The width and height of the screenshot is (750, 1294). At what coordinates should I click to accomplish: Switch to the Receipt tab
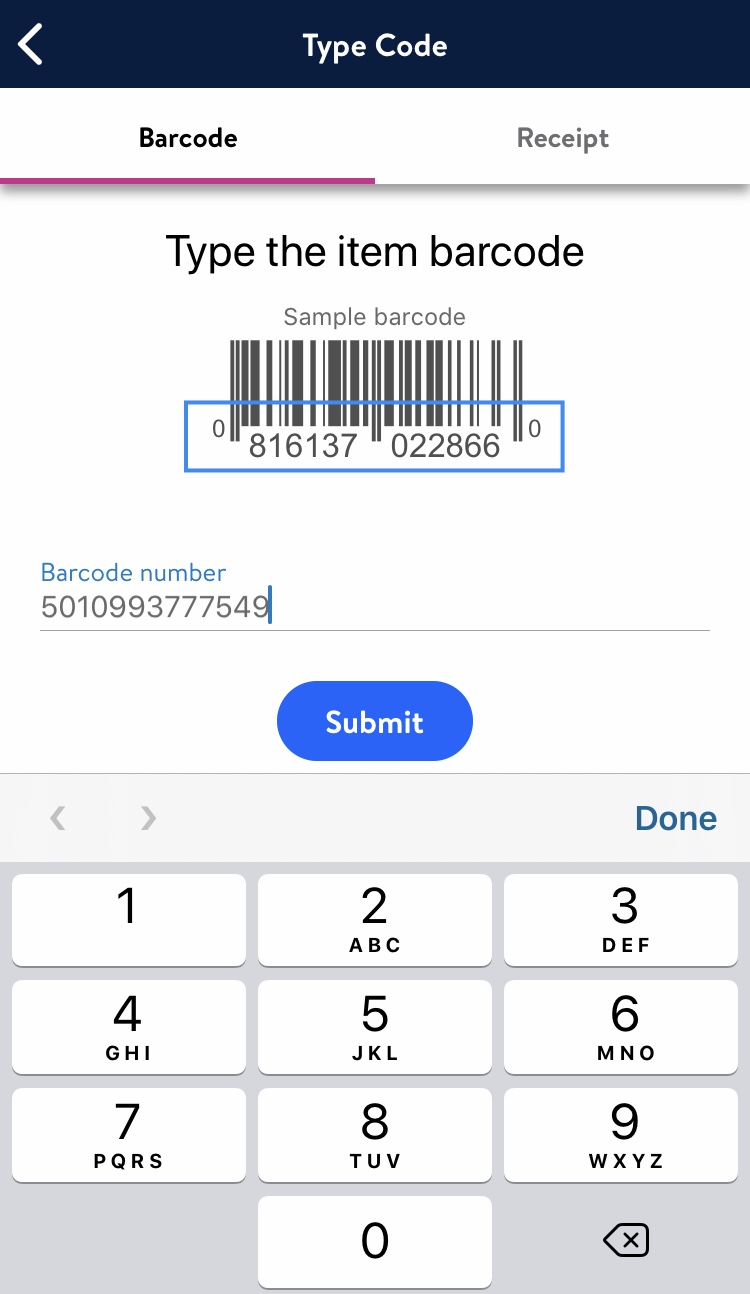pos(562,138)
